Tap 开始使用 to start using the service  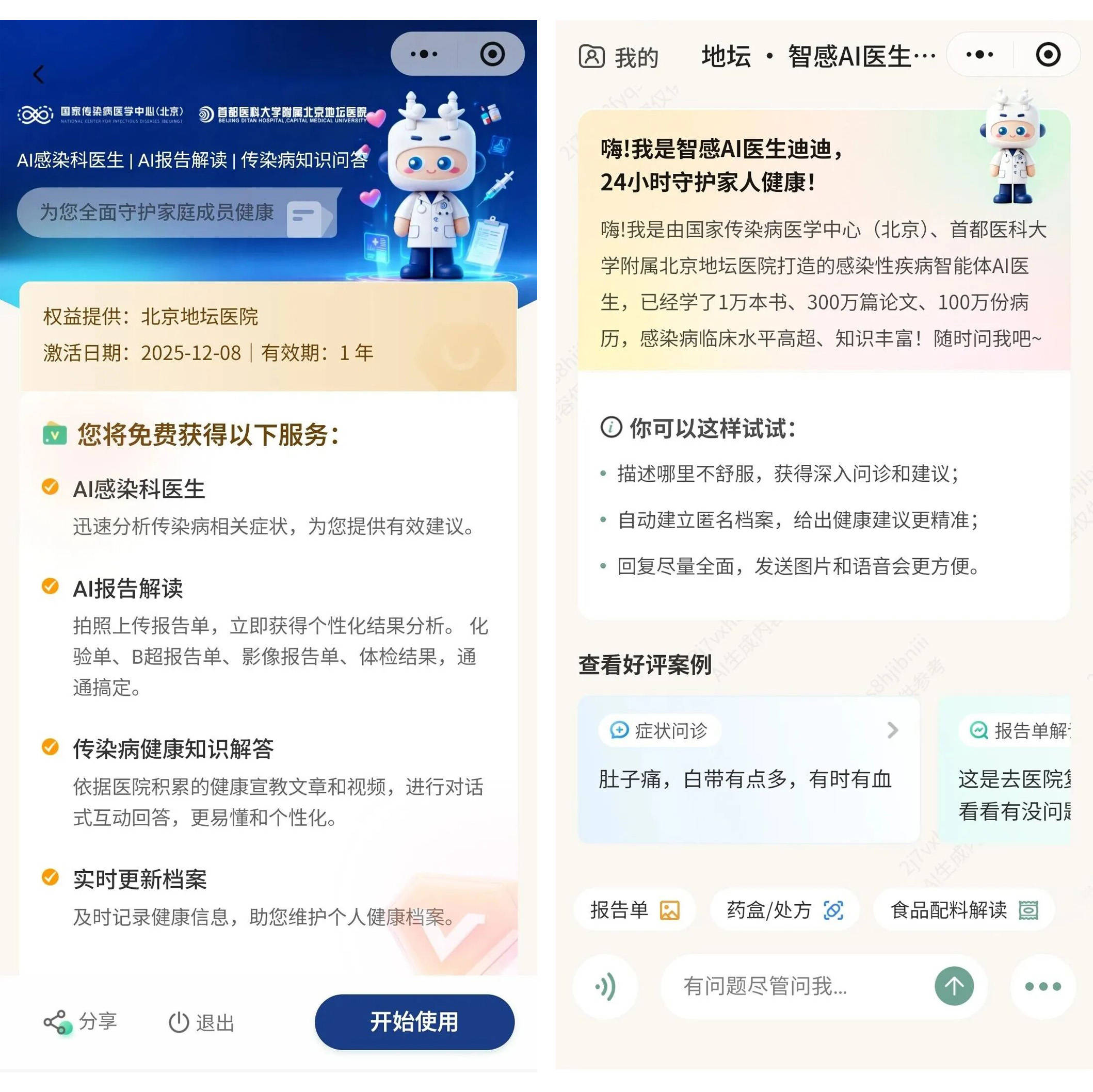point(414,1022)
